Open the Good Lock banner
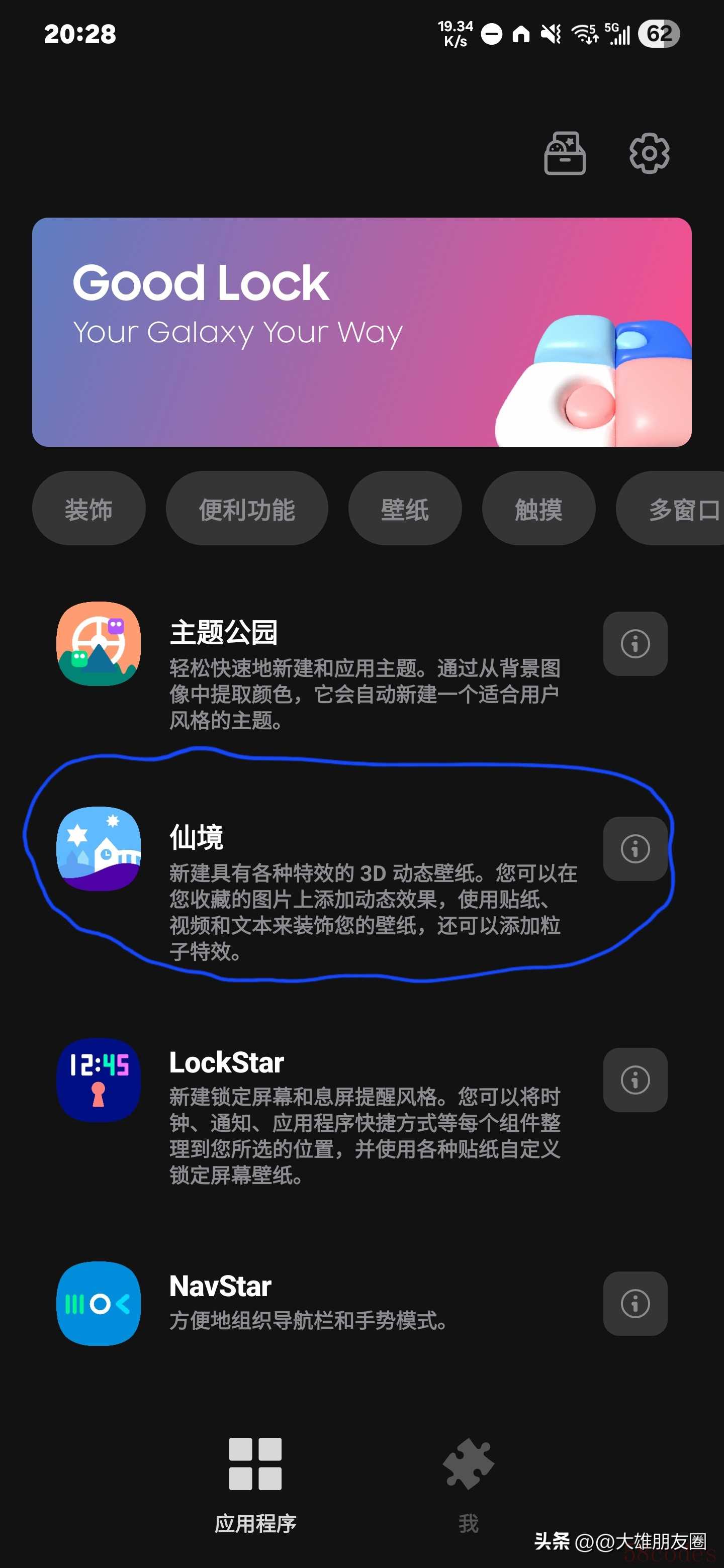 361,332
